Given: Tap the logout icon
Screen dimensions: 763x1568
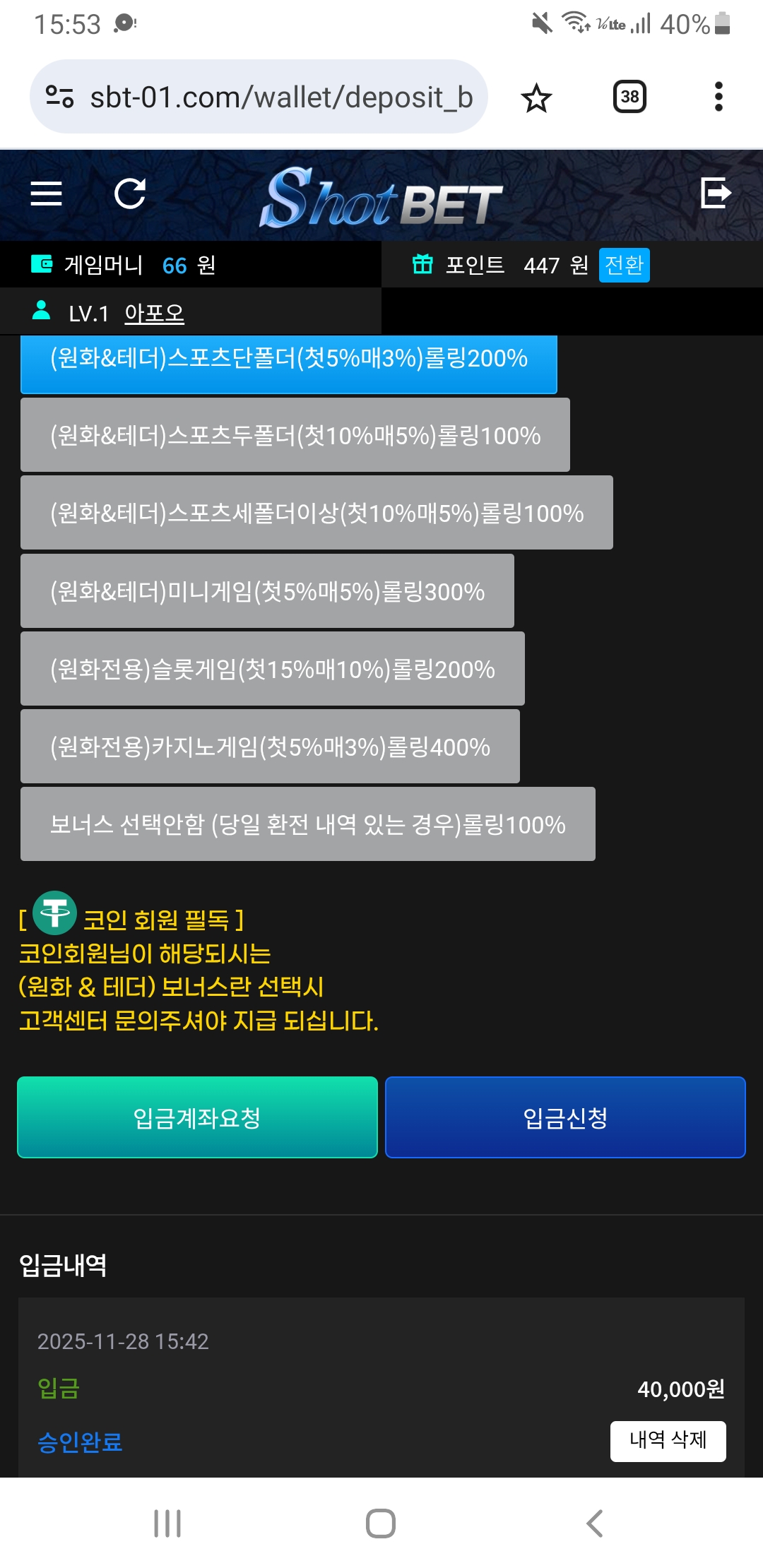Looking at the screenshot, I should [x=715, y=193].
